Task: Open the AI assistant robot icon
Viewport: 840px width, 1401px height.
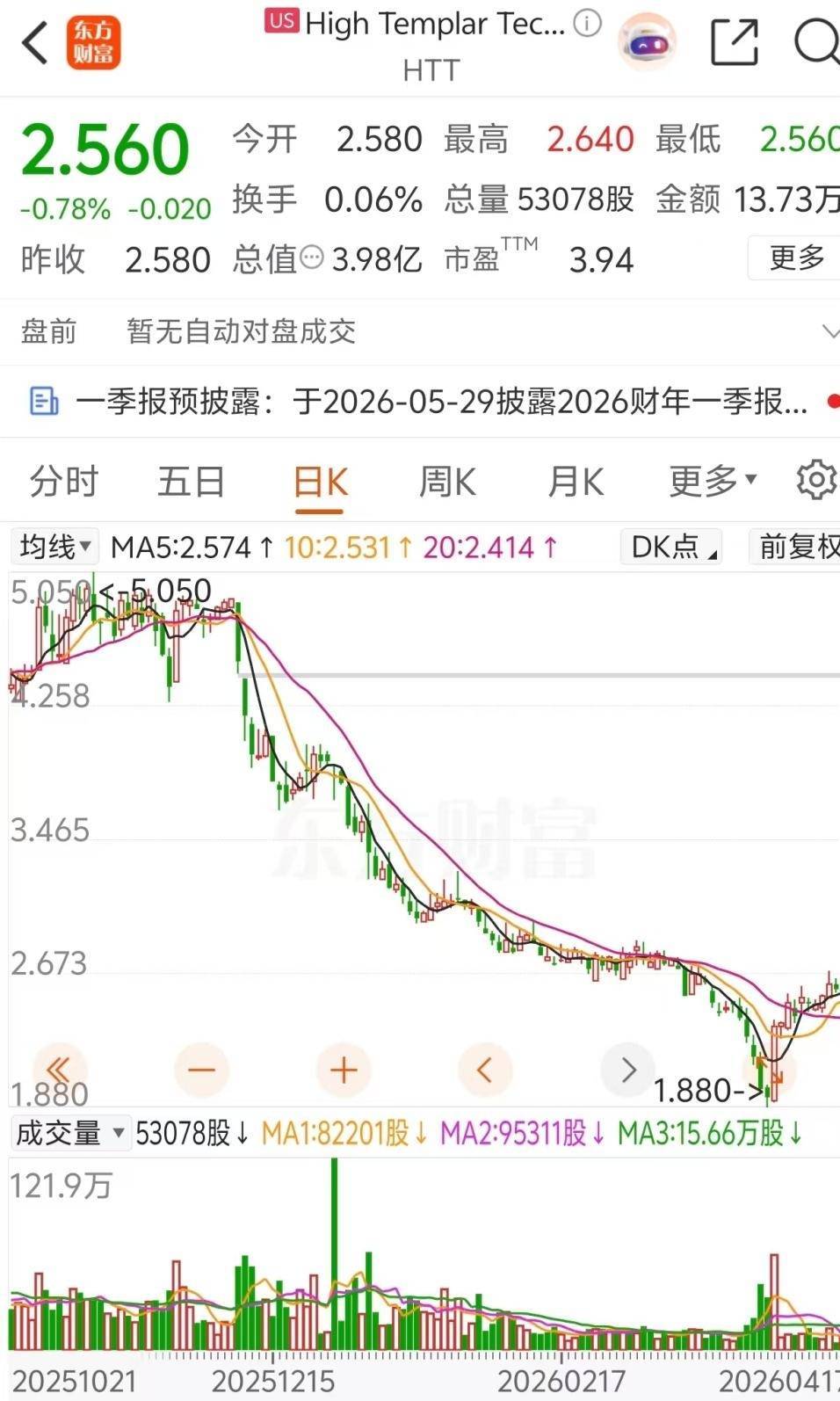Action: (646, 41)
